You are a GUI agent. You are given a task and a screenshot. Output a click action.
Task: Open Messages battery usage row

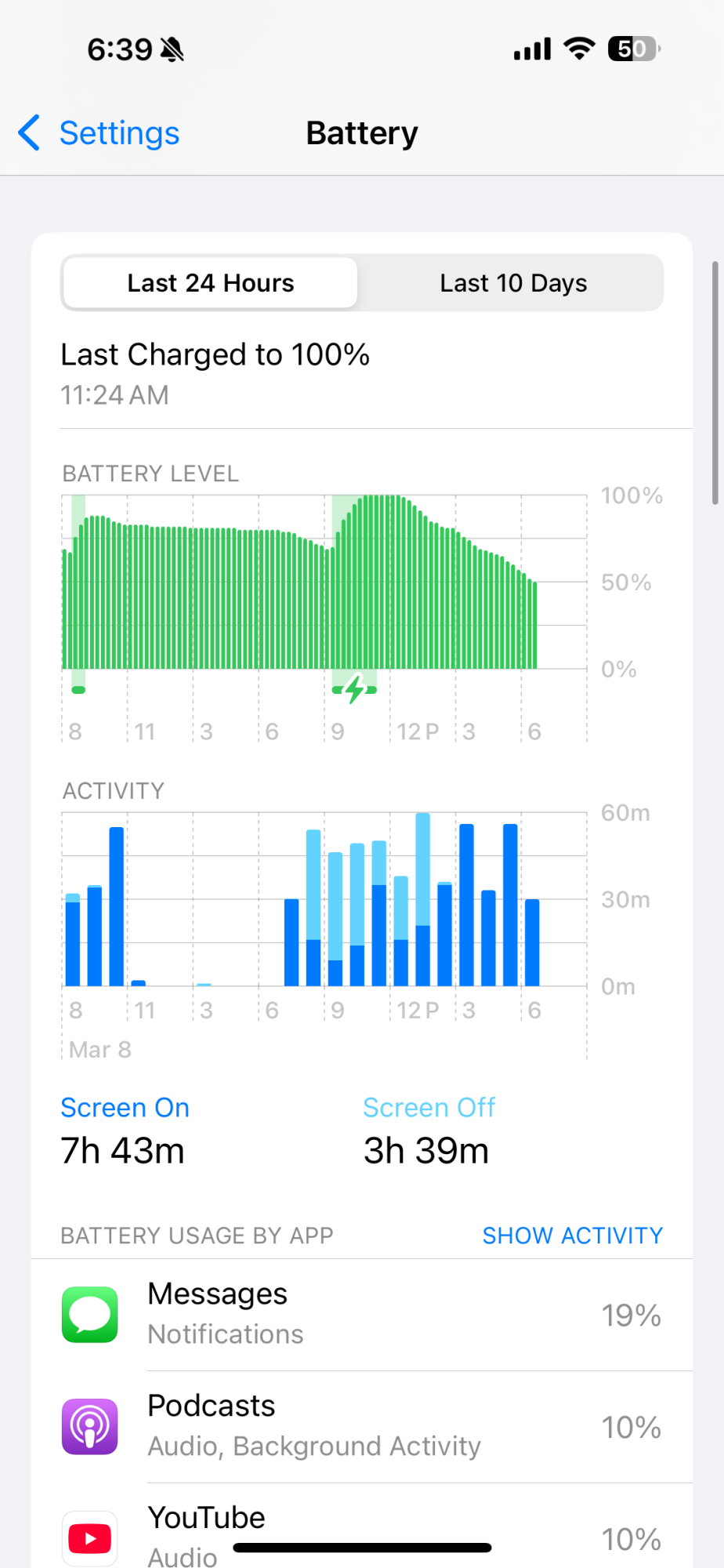tap(362, 1315)
